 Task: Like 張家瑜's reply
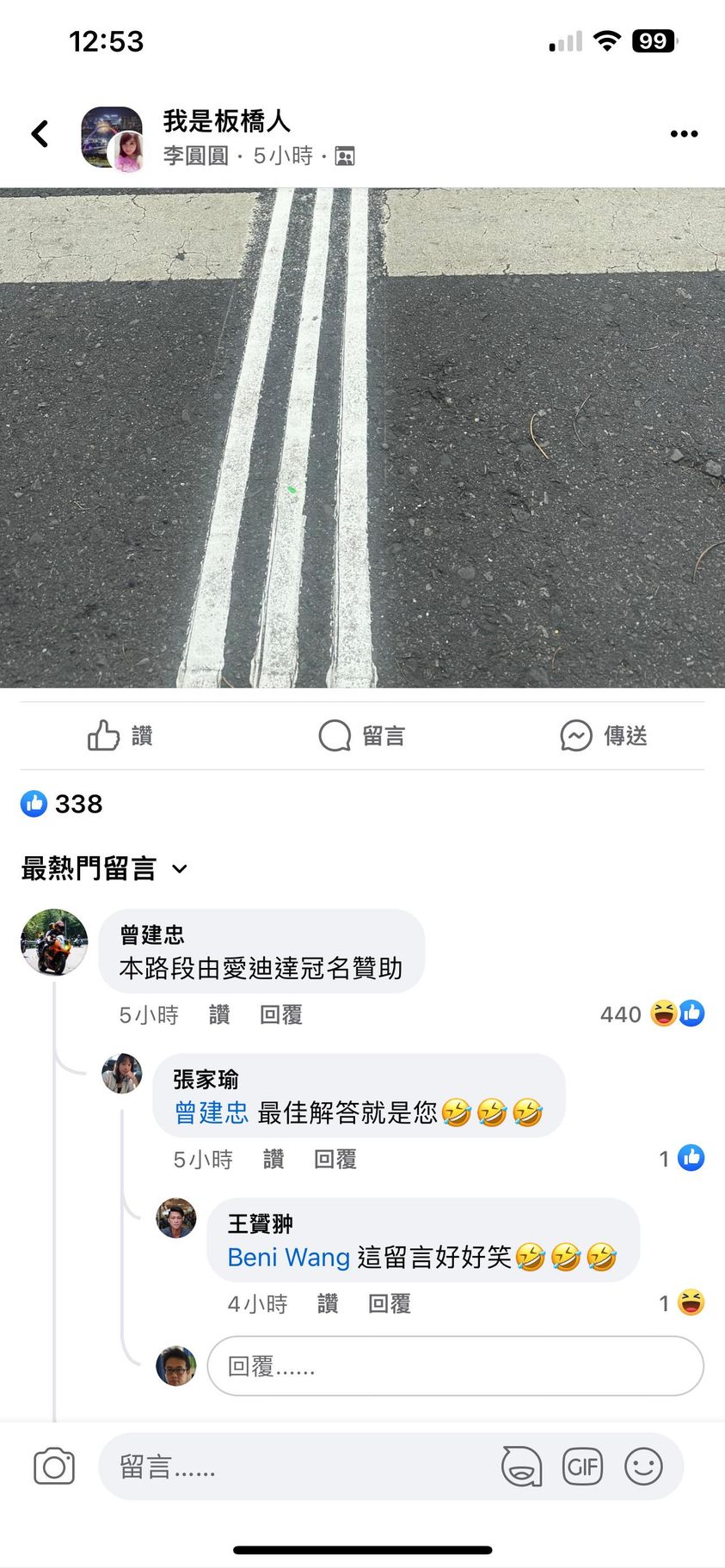click(x=273, y=1160)
